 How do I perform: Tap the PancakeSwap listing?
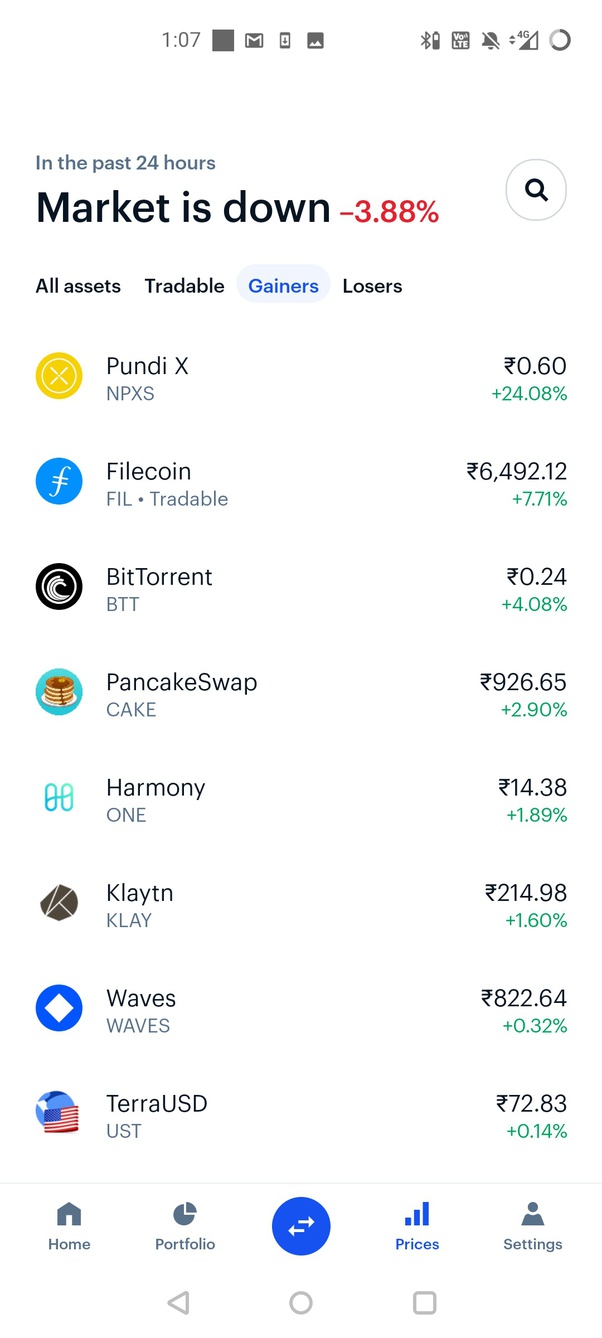coord(300,695)
